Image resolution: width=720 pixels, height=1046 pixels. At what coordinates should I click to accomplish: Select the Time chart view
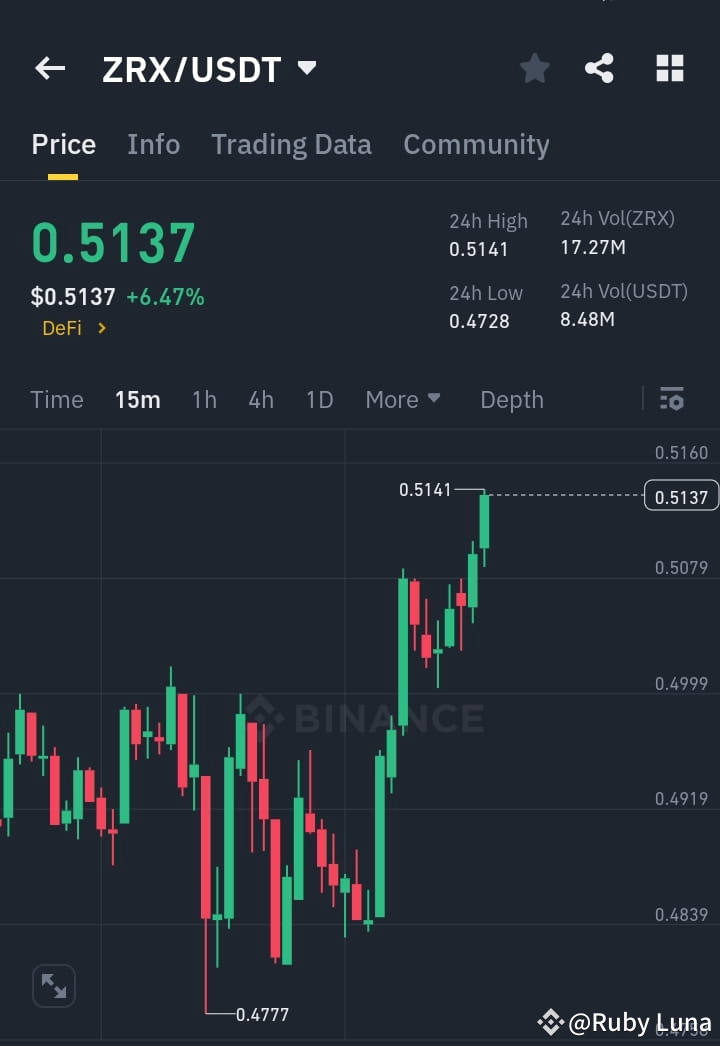click(56, 399)
